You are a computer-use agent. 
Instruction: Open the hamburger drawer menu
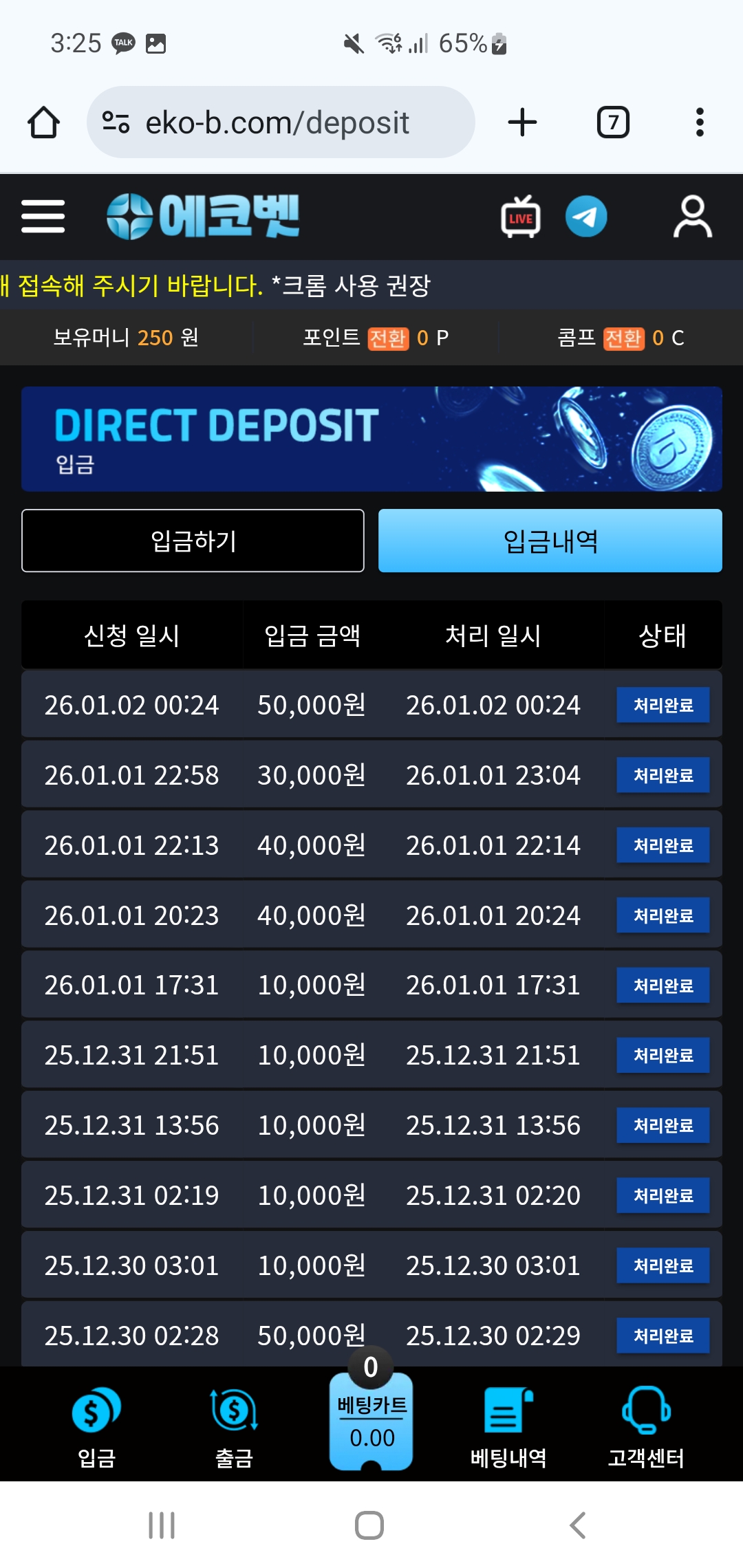pos(43,217)
